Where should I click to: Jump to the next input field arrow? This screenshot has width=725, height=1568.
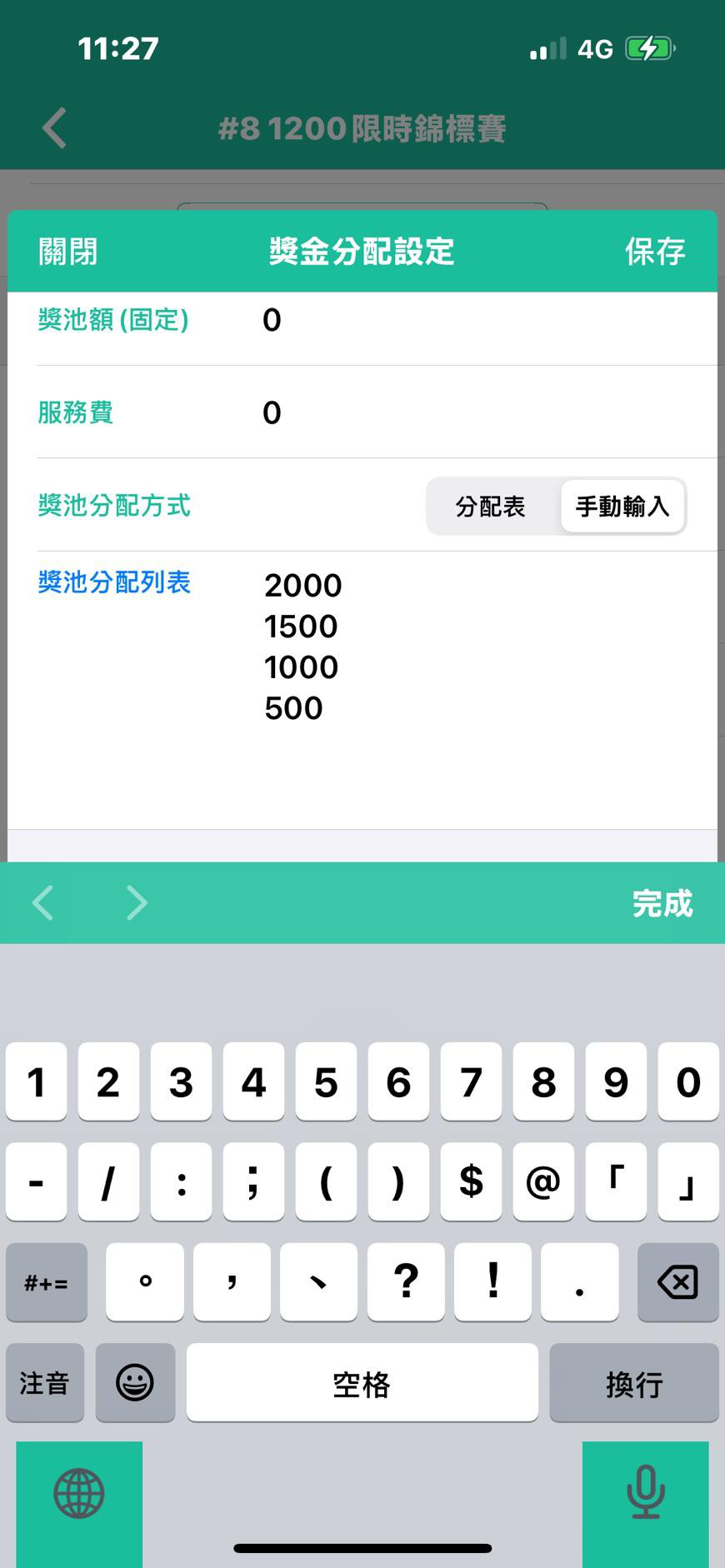pos(136,903)
